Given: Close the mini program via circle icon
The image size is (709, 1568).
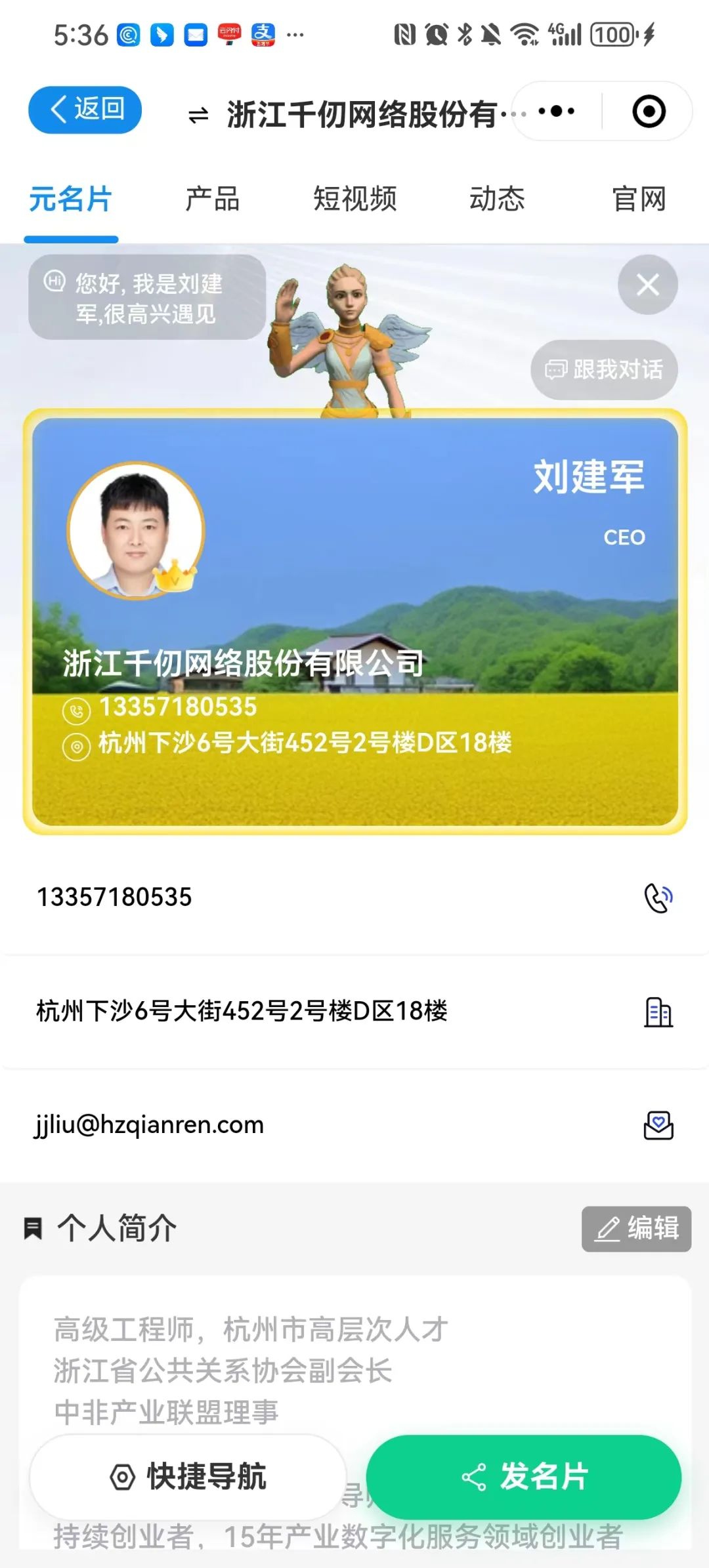Looking at the screenshot, I should [x=649, y=112].
